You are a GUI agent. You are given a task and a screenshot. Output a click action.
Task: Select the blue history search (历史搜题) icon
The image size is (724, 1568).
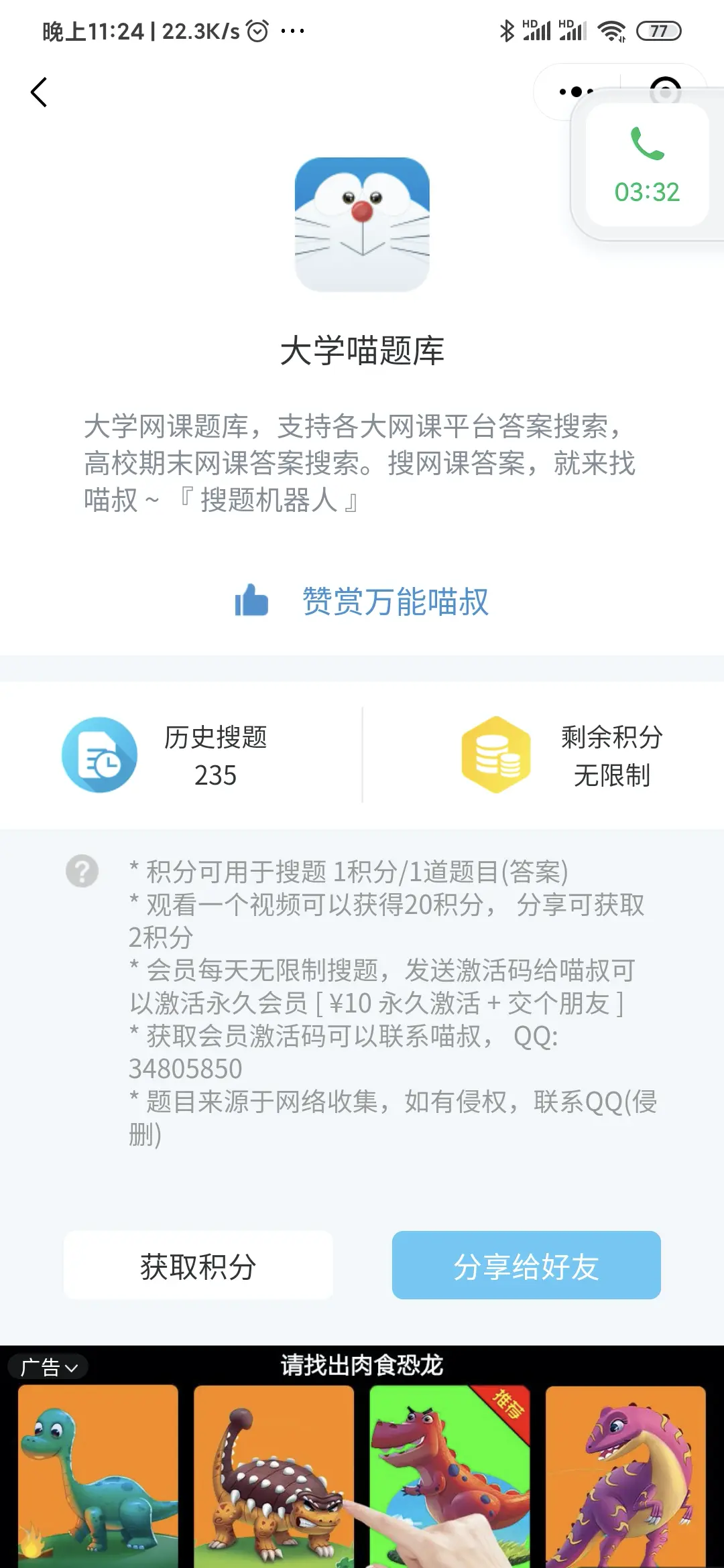99,755
